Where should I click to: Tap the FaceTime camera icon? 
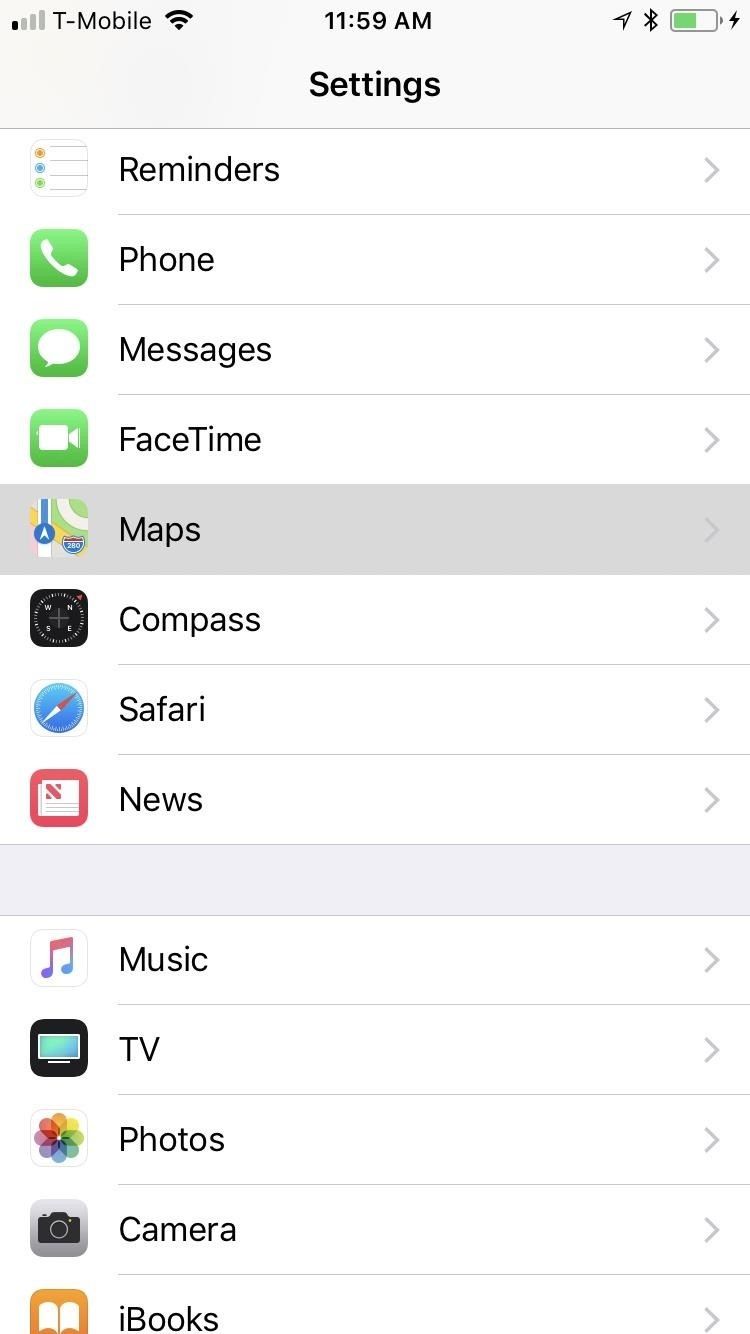pos(59,438)
